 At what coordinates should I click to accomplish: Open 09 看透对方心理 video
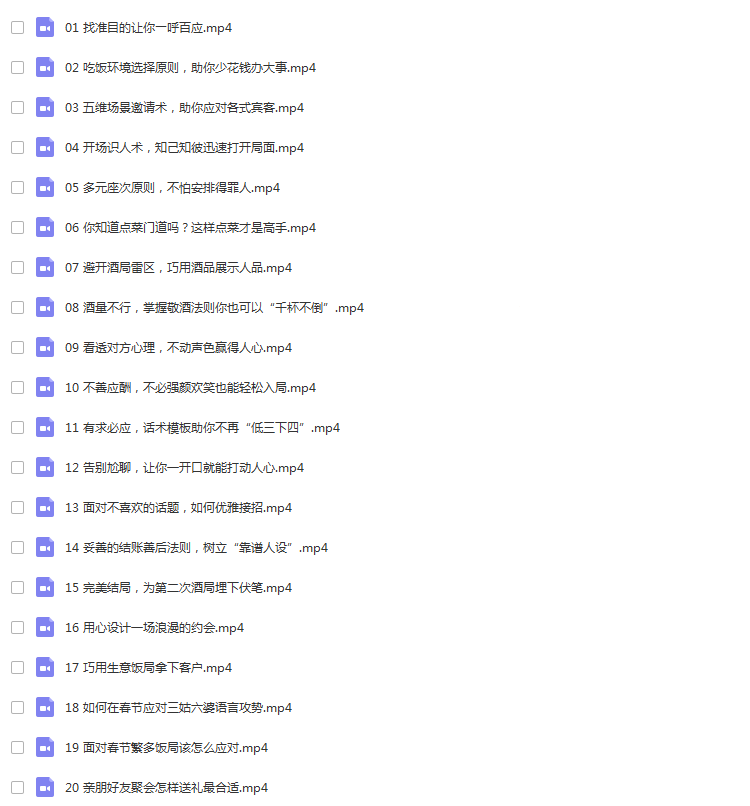[x=178, y=348]
